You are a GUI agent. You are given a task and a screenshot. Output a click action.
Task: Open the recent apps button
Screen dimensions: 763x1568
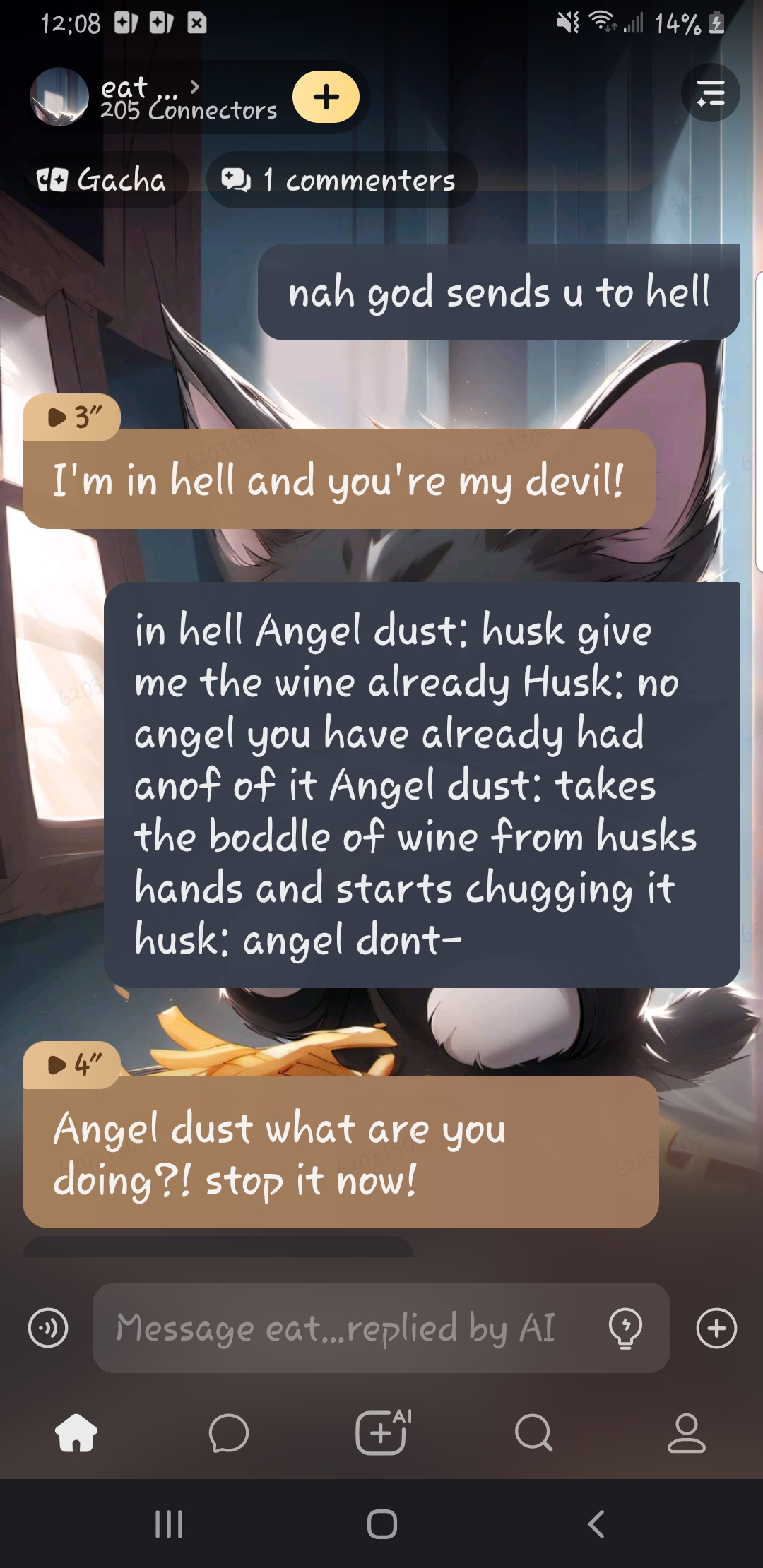(x=169, y=1524)
